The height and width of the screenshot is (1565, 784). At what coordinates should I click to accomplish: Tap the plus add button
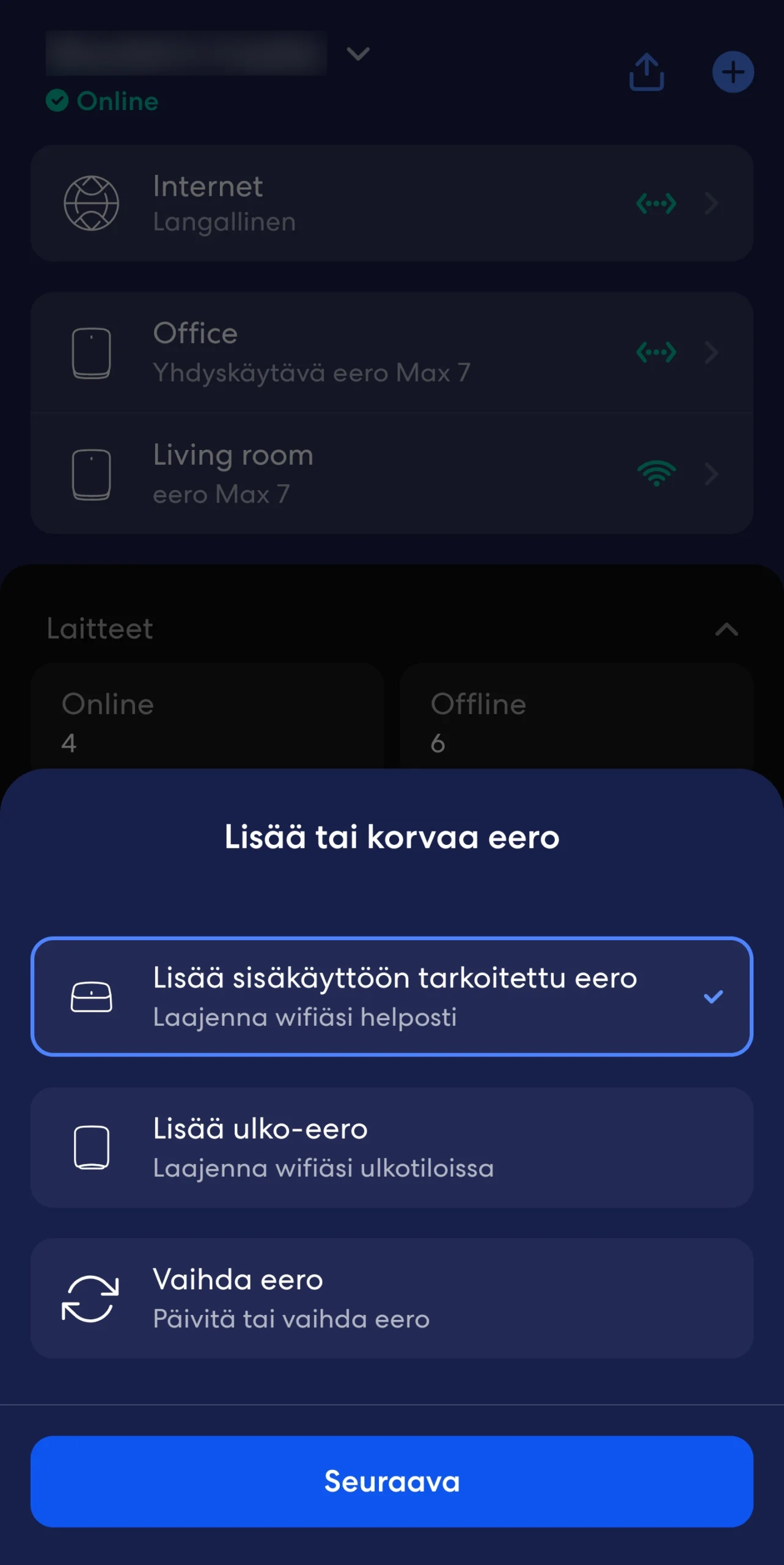(733, 72)
